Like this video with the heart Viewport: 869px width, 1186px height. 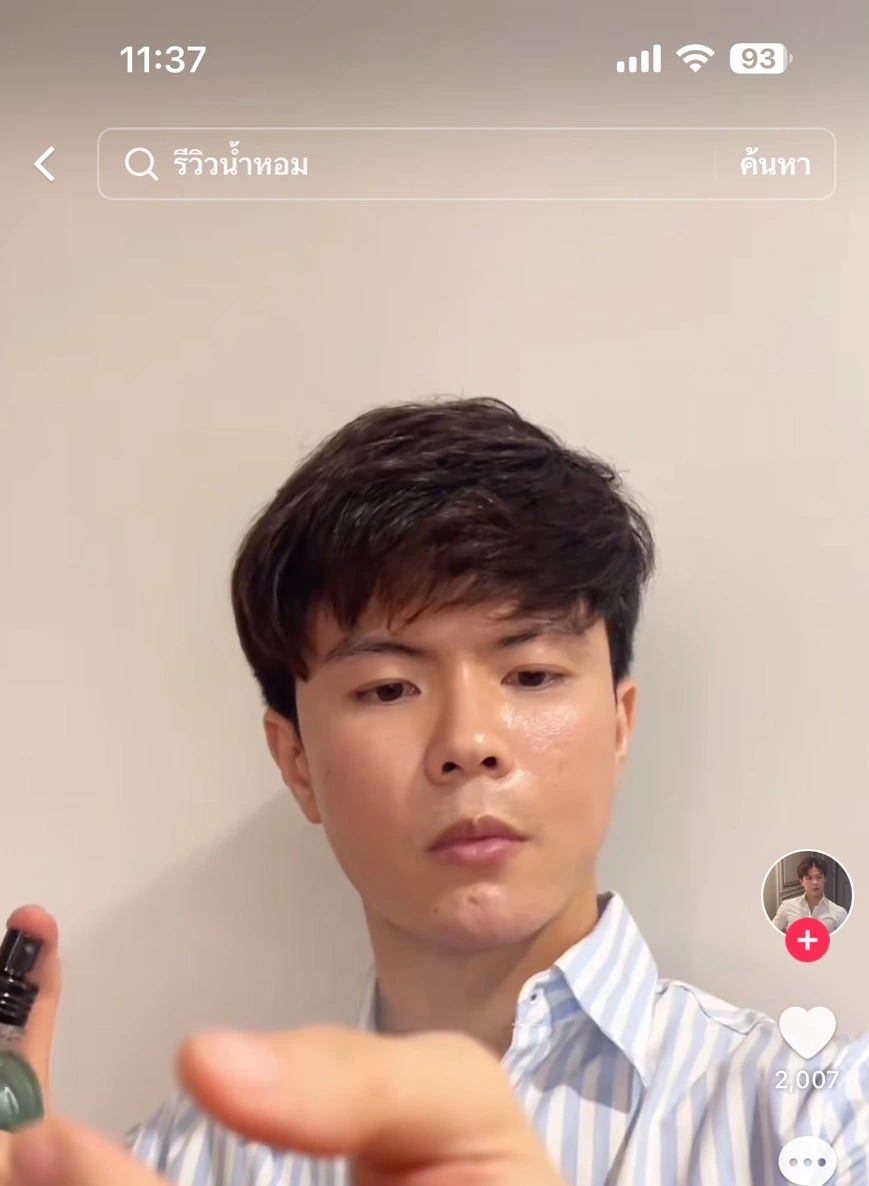click(x=807, y=1032)
